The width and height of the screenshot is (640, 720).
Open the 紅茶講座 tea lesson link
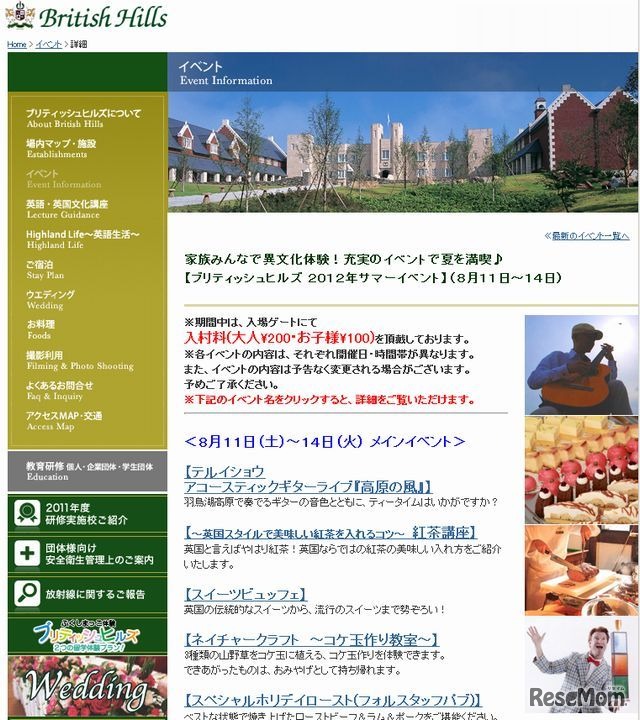tap(330, 532)
